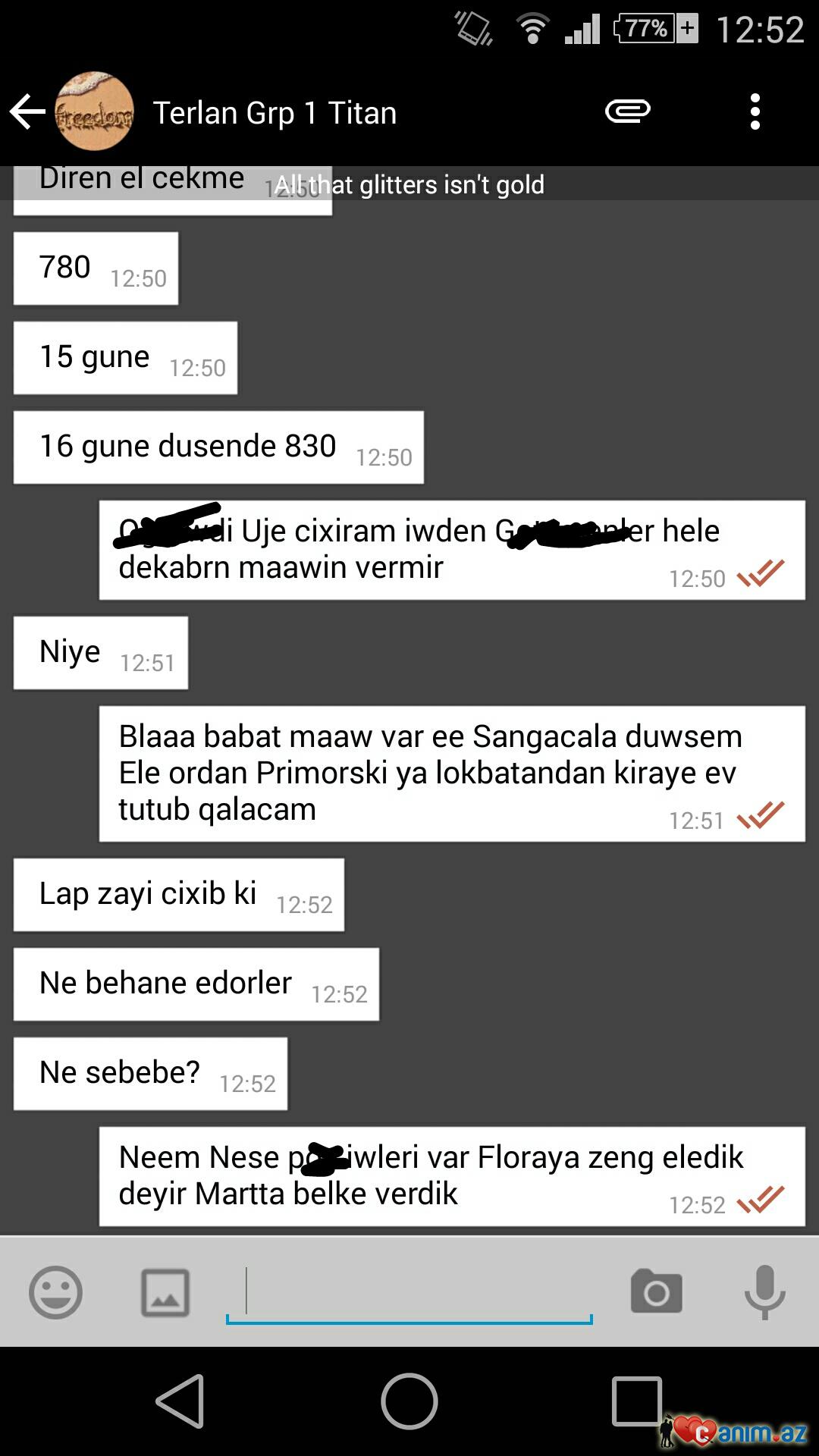
Task: Focus the message text field
Action: pos(409,1292)
